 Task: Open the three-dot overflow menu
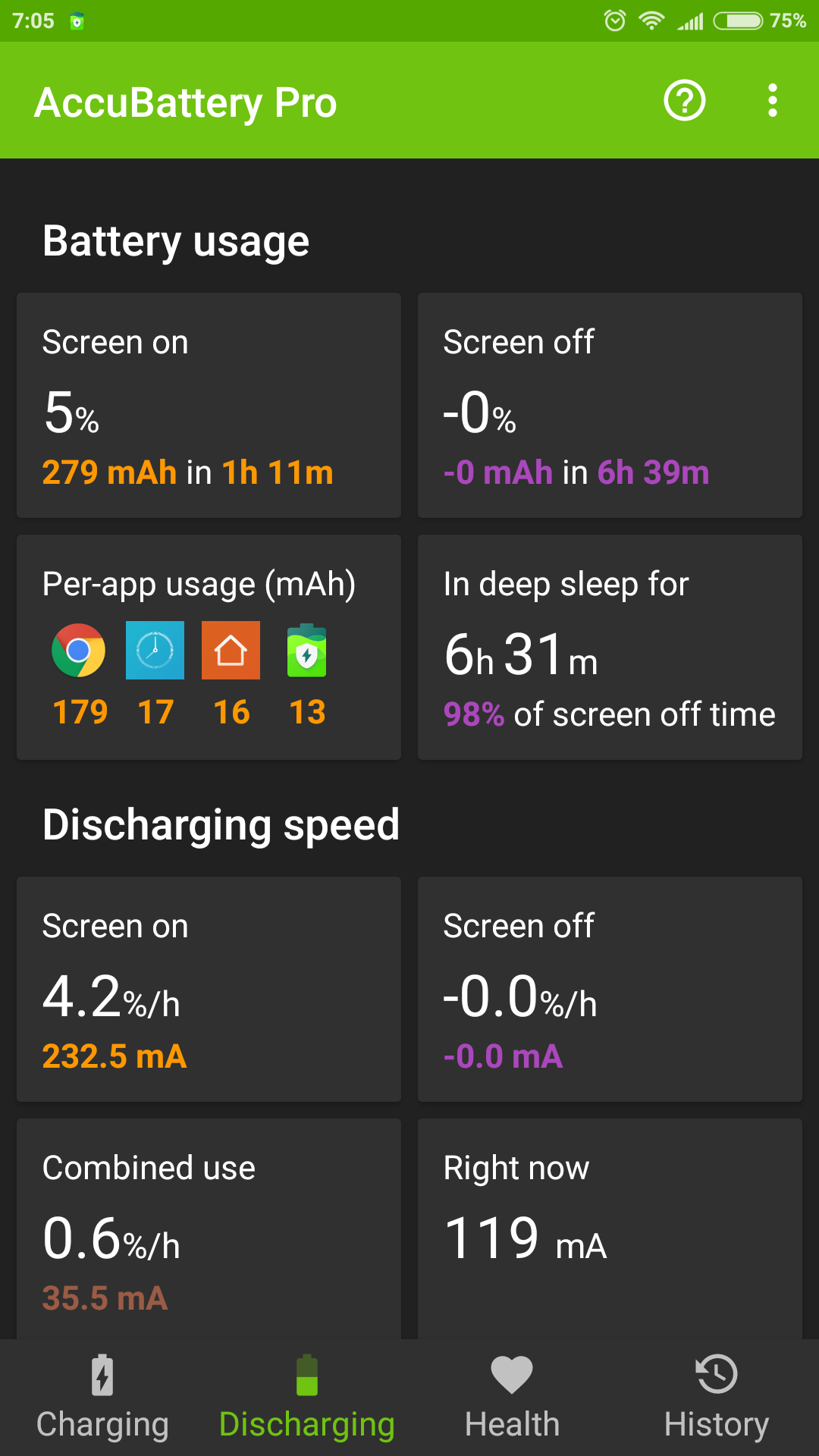[772, 101]
